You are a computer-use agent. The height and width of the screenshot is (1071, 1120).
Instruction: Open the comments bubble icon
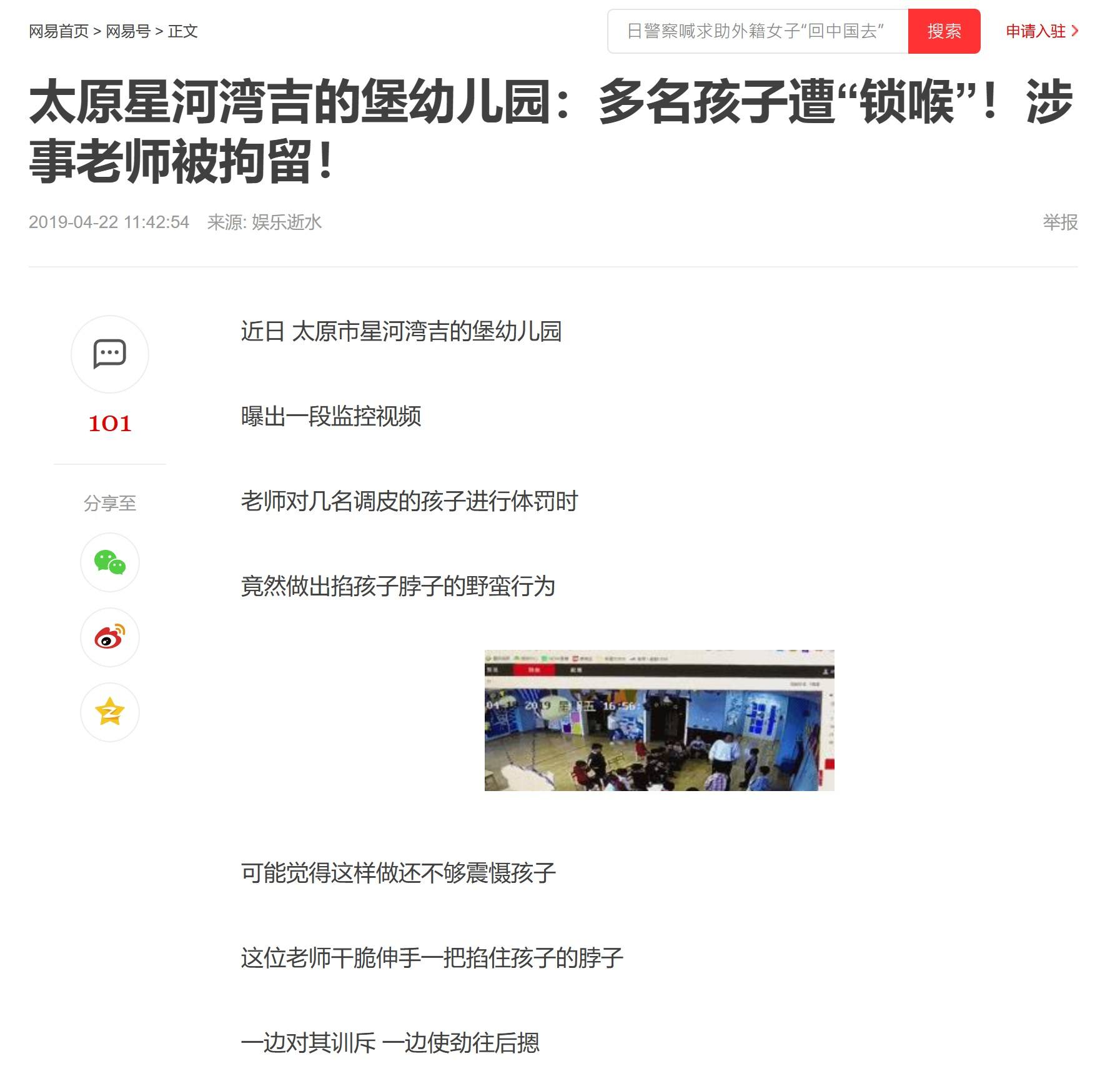coord(110,354)
